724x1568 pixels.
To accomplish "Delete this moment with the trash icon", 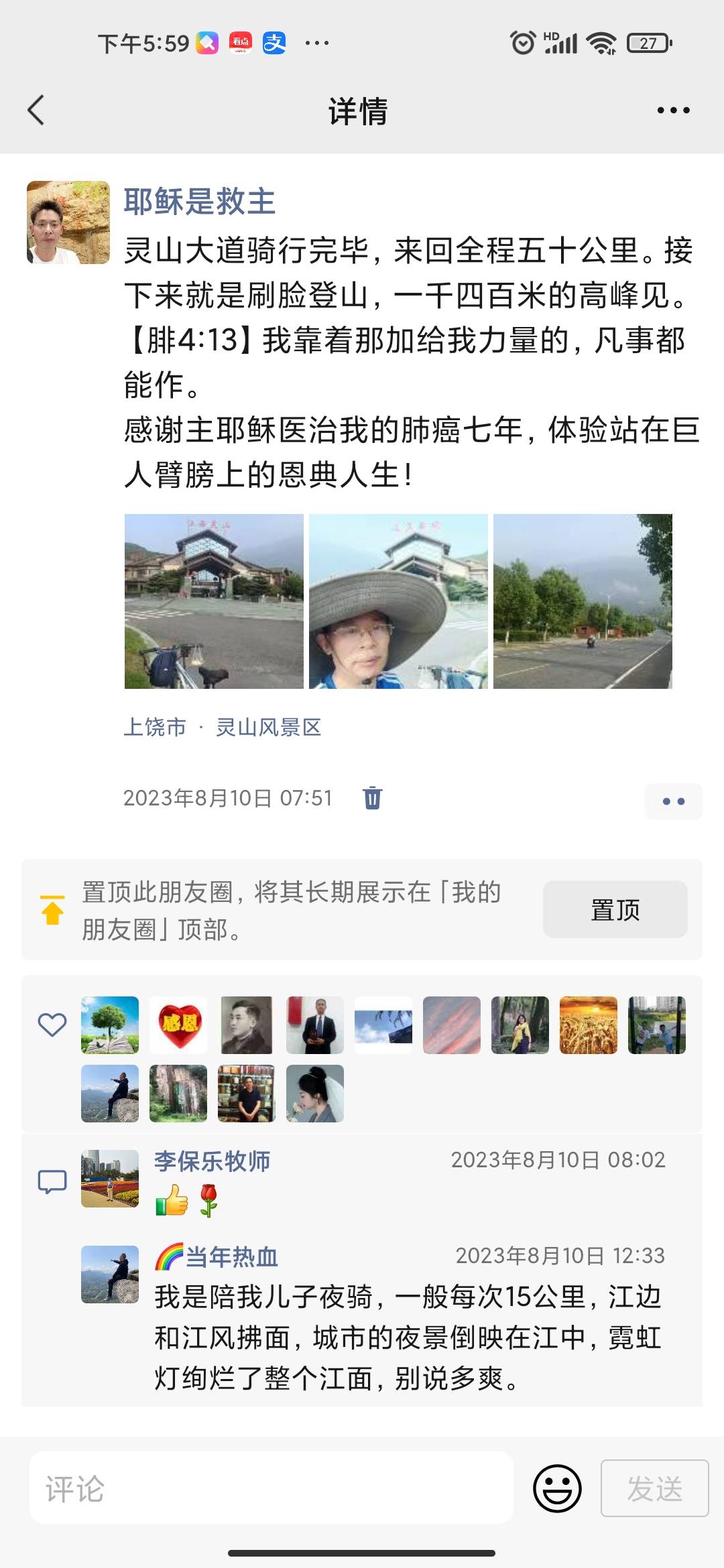I will (x=373, y=799).
